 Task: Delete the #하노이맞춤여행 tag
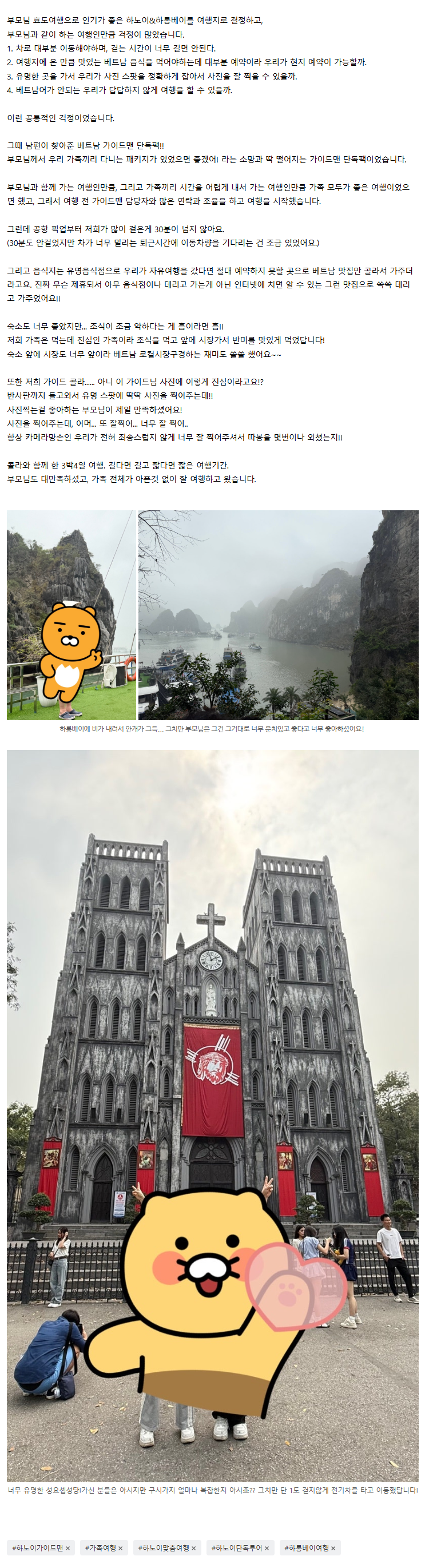coord(193,1548)
